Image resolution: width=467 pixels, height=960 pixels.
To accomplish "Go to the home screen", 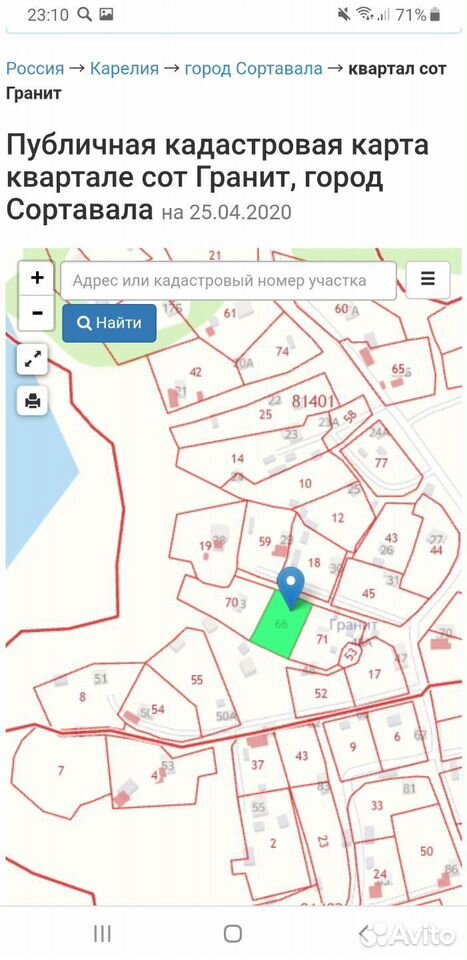I will 233,934.
